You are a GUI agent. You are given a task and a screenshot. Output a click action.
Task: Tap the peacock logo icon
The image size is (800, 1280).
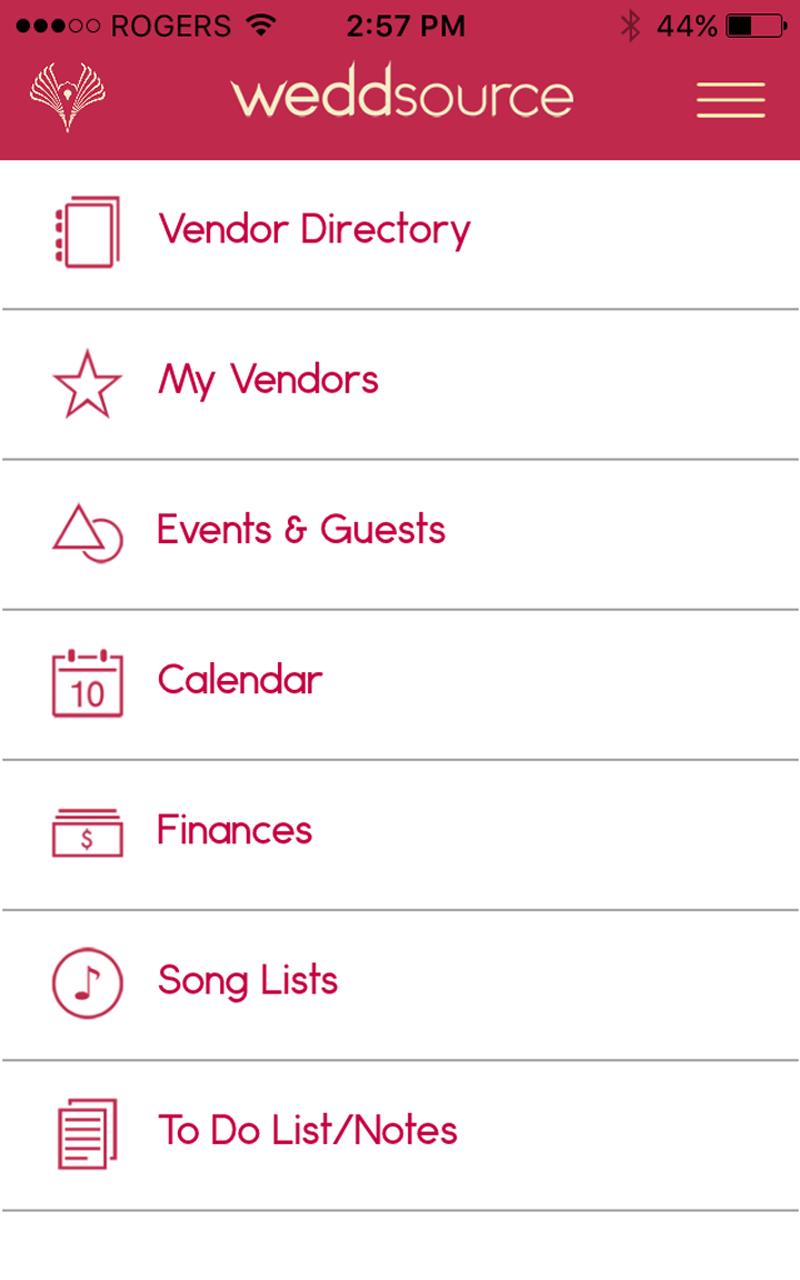(x=68, y=96)
